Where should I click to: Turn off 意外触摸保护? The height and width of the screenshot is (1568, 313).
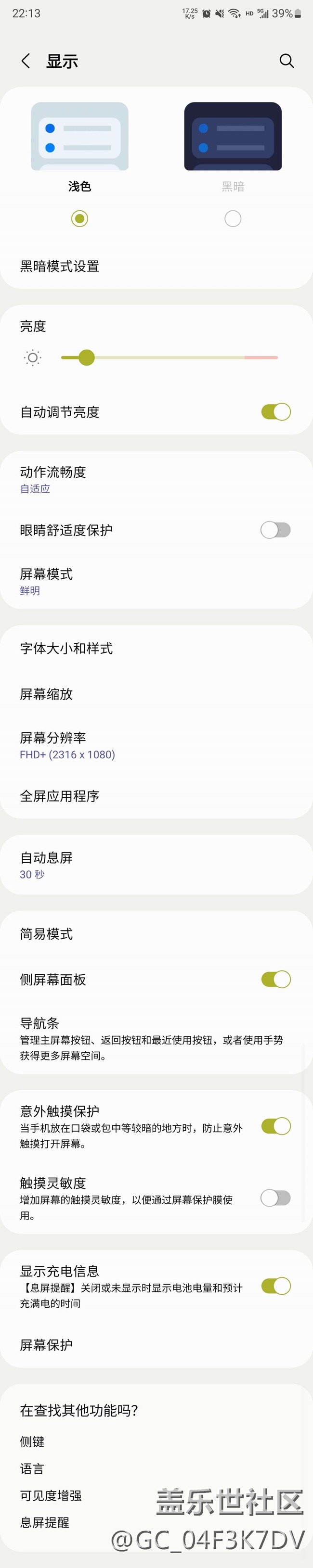pos(276,1126)
